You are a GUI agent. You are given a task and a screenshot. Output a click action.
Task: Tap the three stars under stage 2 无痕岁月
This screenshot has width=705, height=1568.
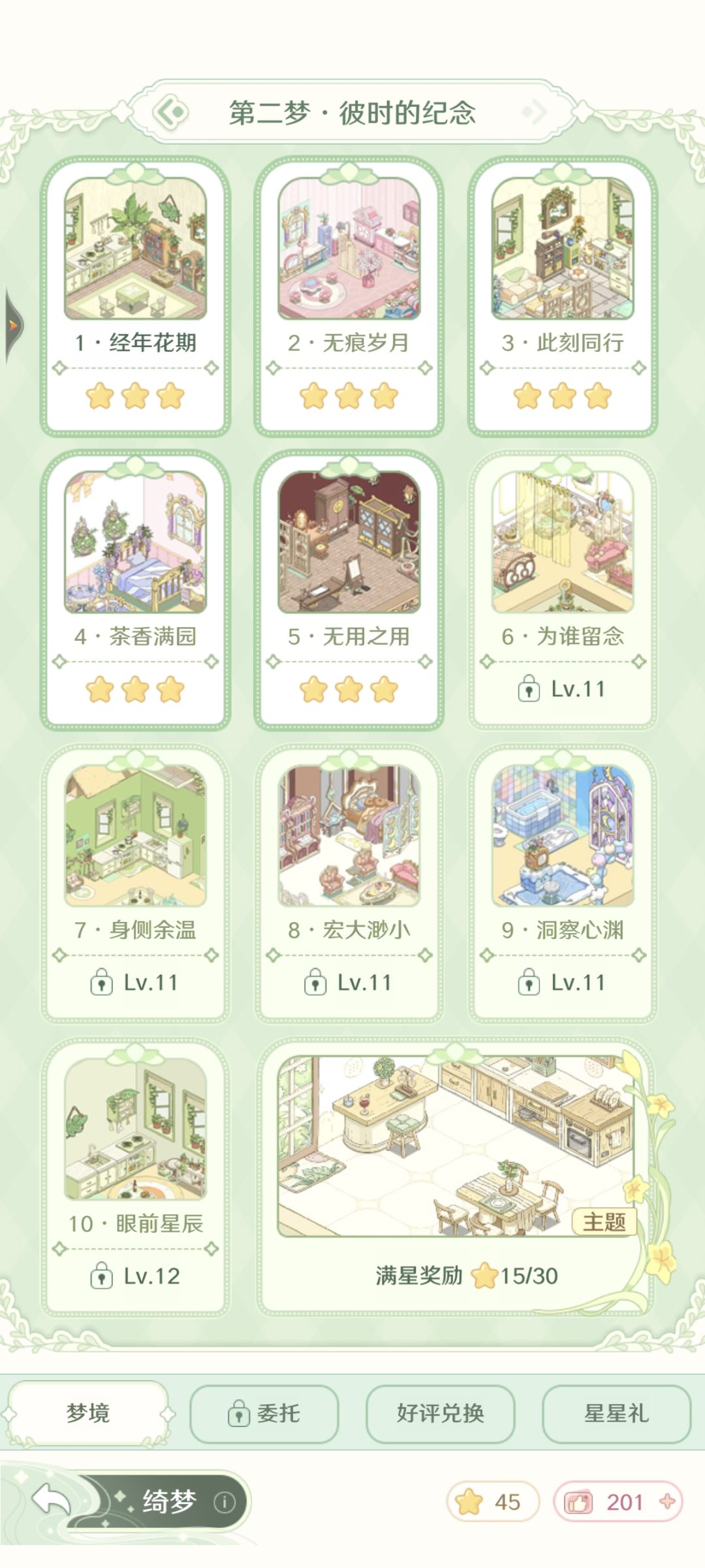[x=347, y=396]
